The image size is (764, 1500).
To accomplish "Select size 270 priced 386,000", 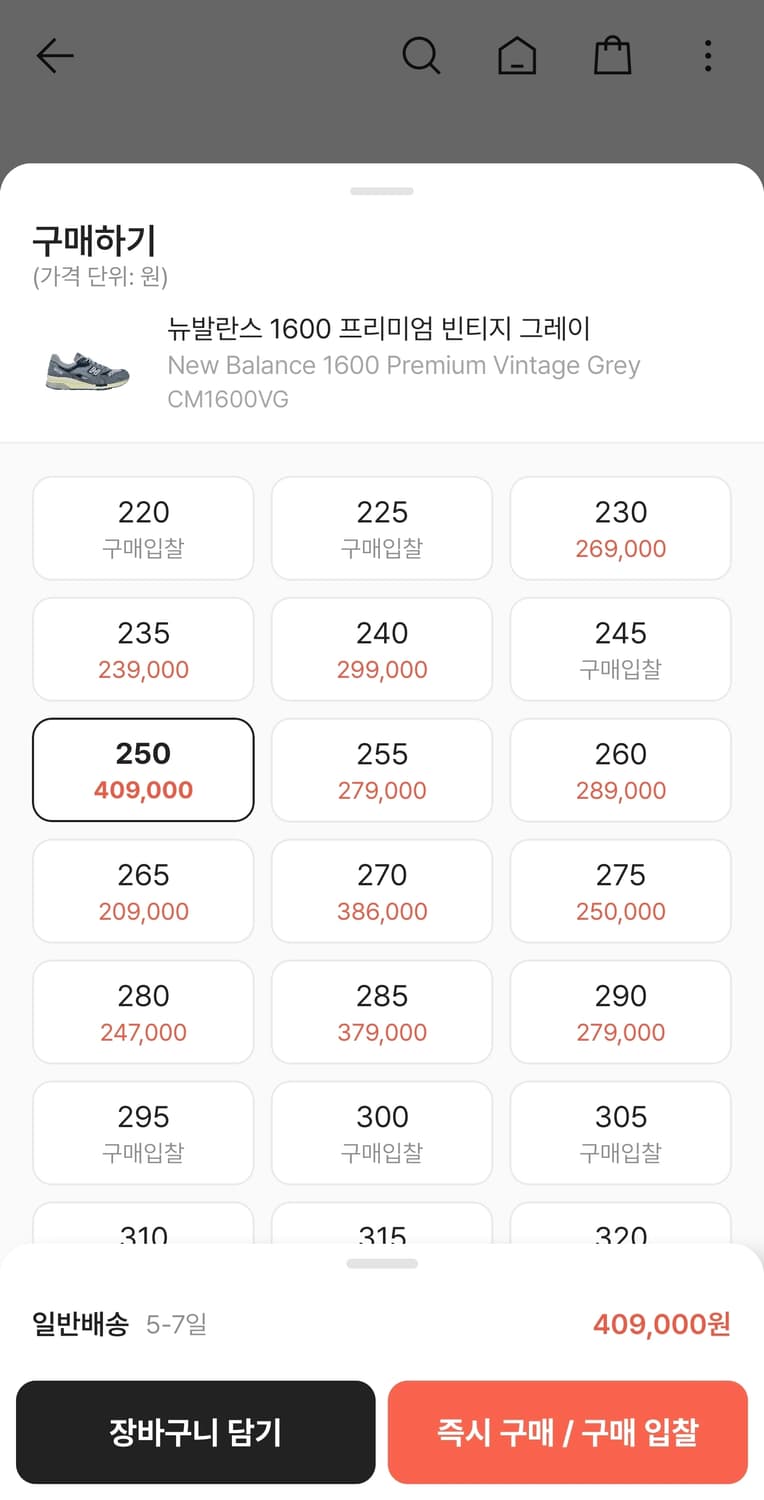I will coord(381,891).
